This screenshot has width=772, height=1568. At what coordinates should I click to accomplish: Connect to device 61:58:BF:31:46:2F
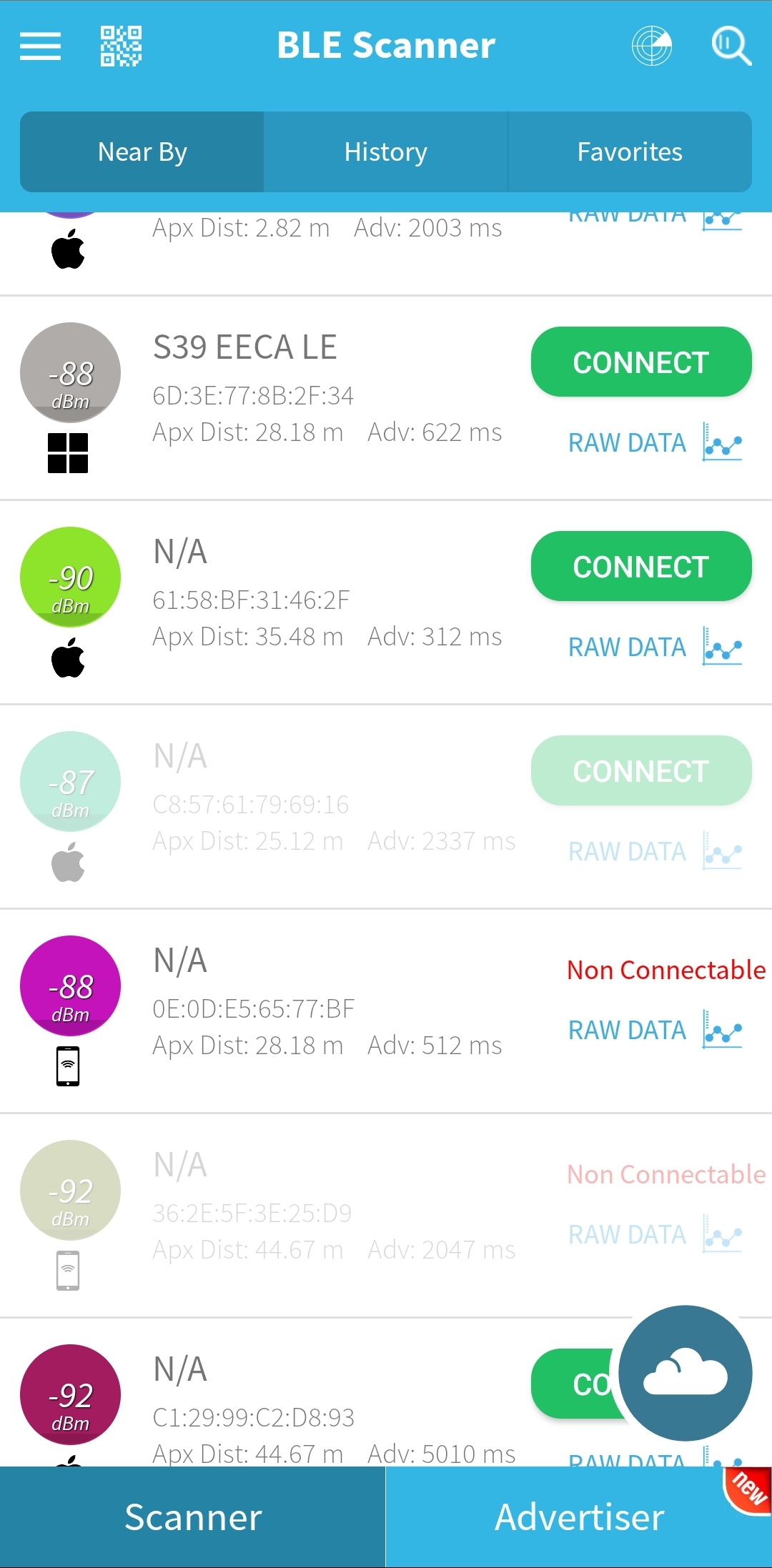tap(640, 567)
